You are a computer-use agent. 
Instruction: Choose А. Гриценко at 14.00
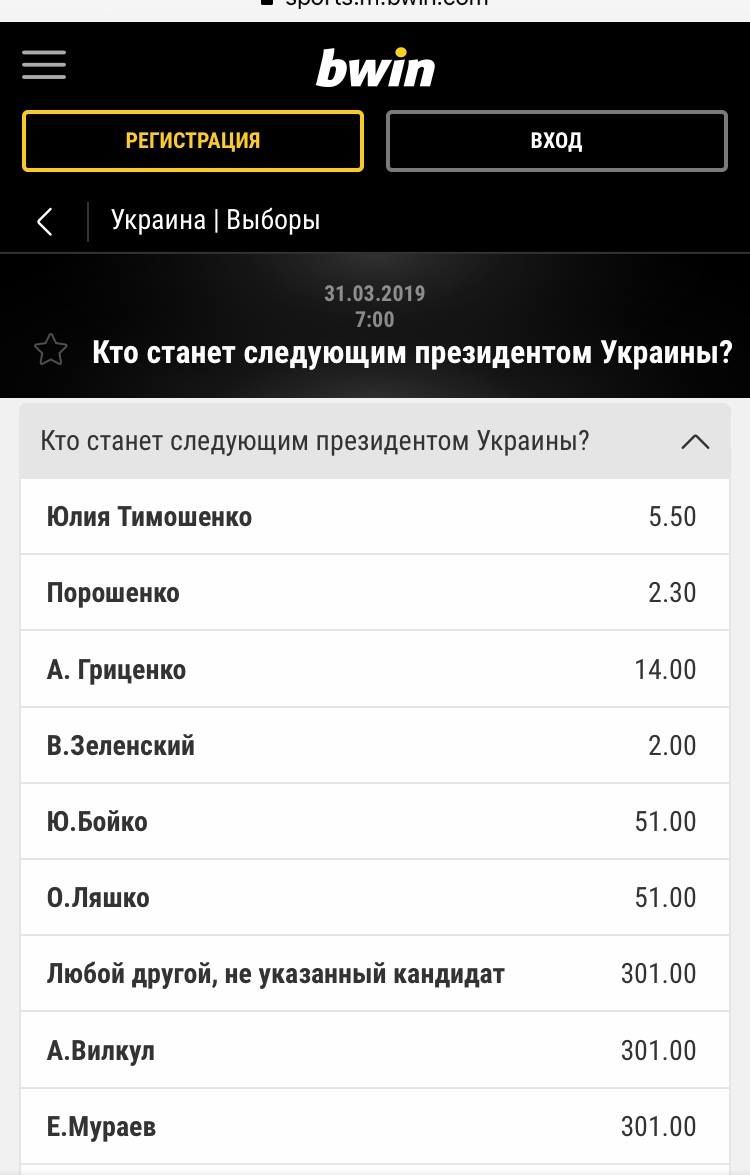375,669
